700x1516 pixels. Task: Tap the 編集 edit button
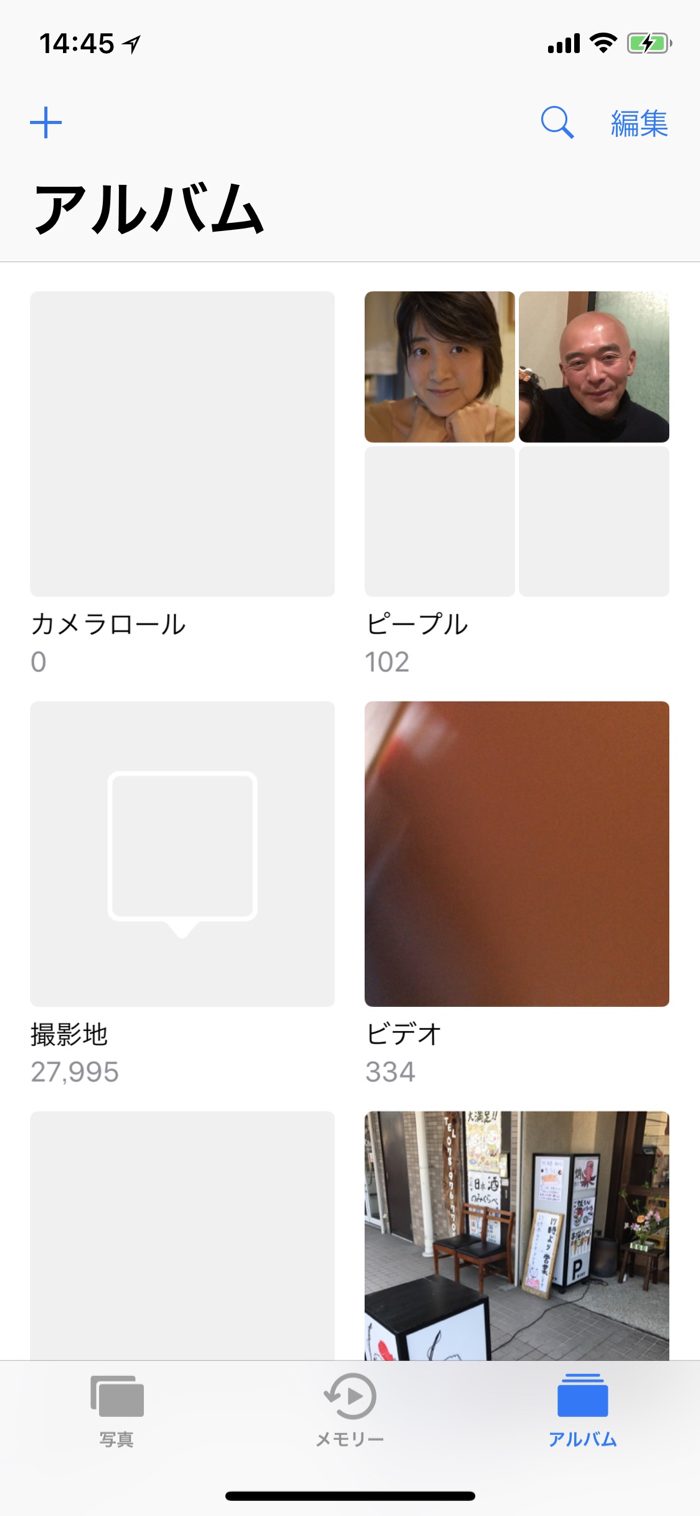(x=639, y=123)
